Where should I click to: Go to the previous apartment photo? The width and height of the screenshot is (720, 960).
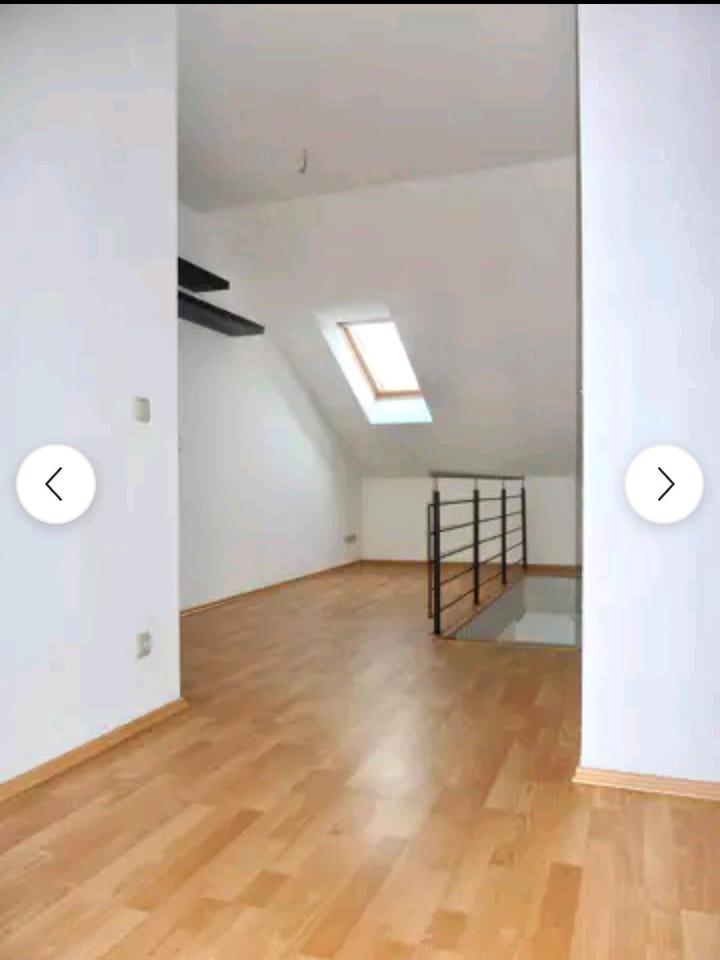56,484
